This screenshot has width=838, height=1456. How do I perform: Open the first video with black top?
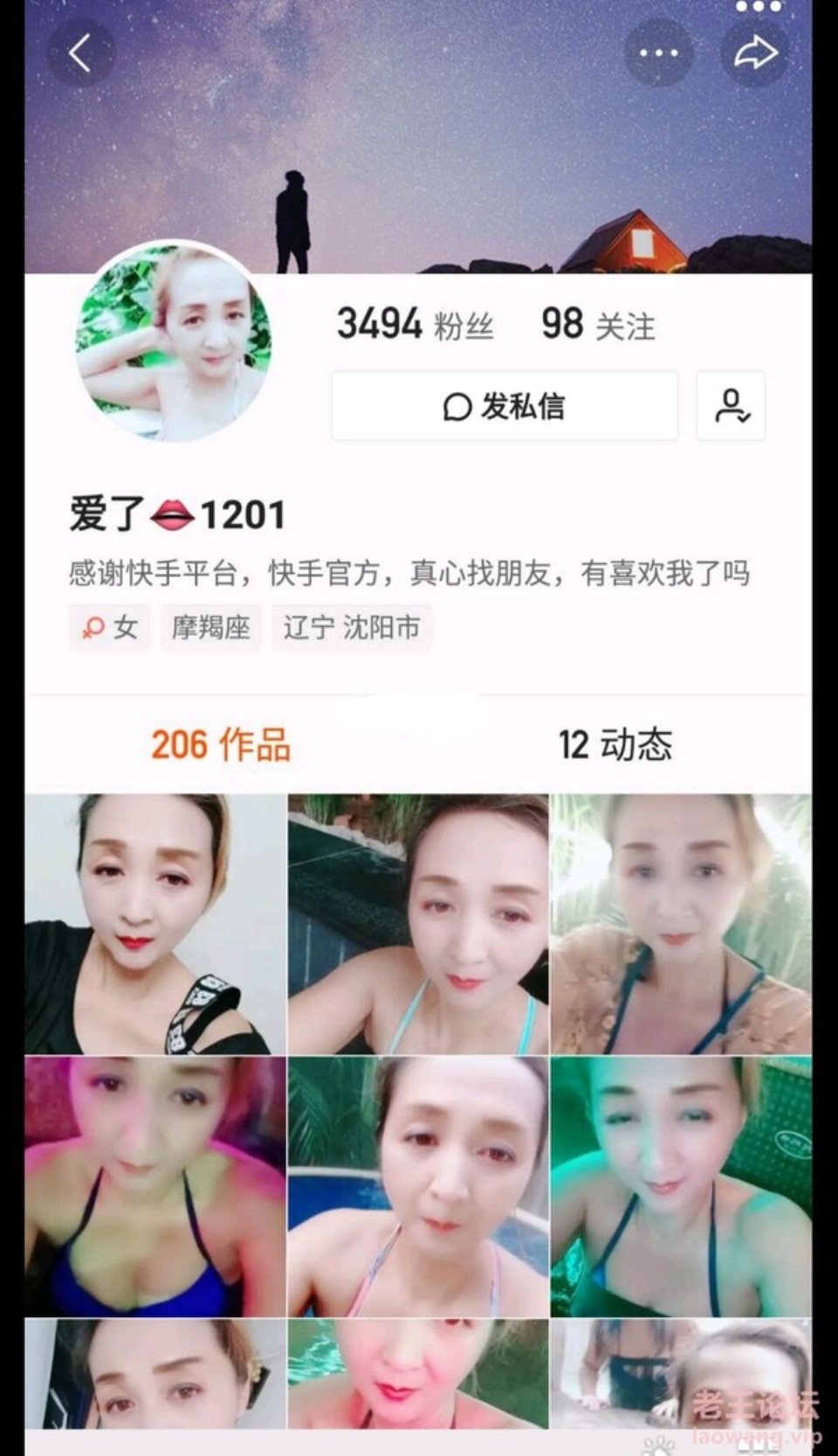[x=155, y=923]
